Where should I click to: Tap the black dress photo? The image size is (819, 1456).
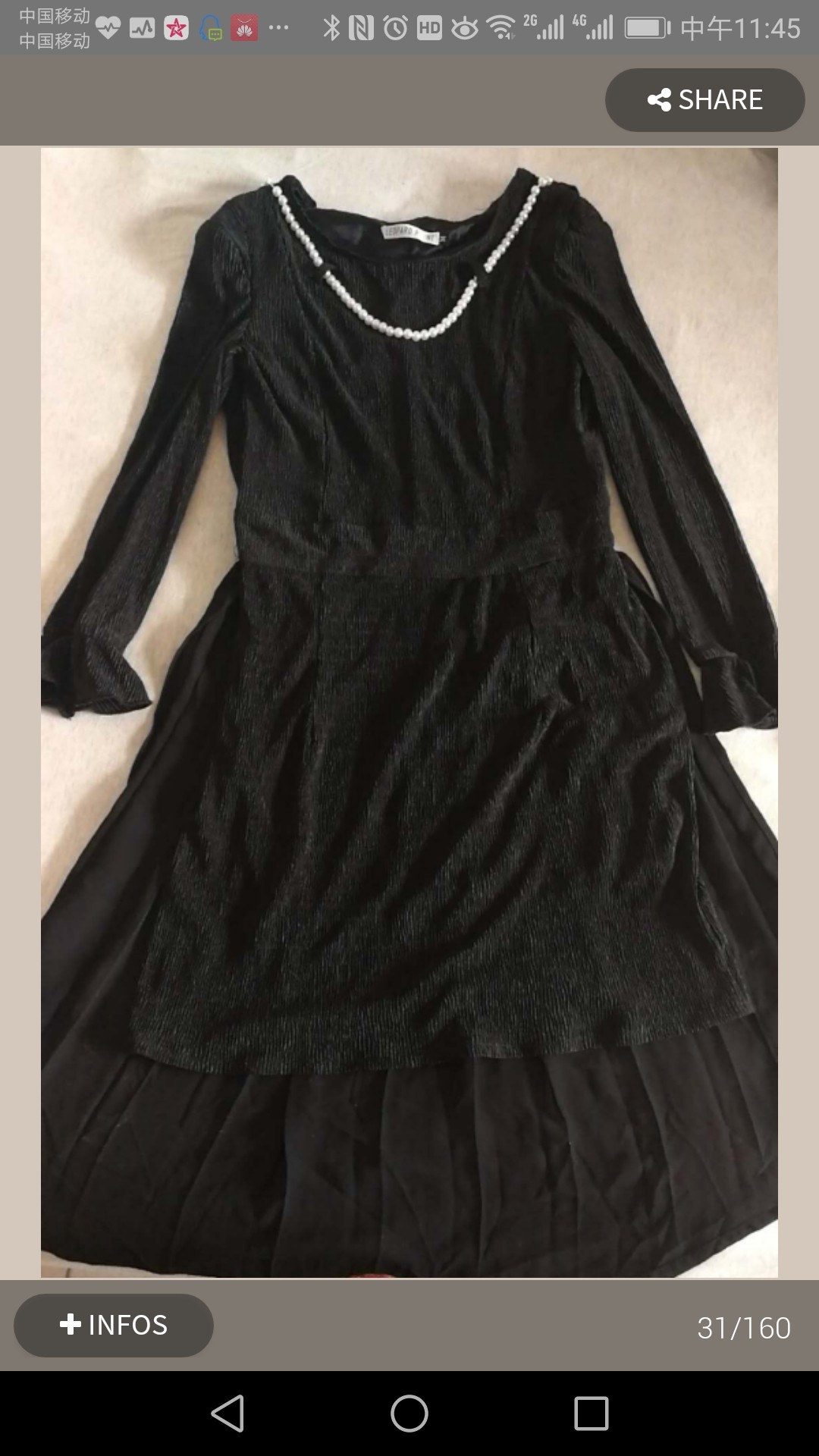click(x=409, y=713)
